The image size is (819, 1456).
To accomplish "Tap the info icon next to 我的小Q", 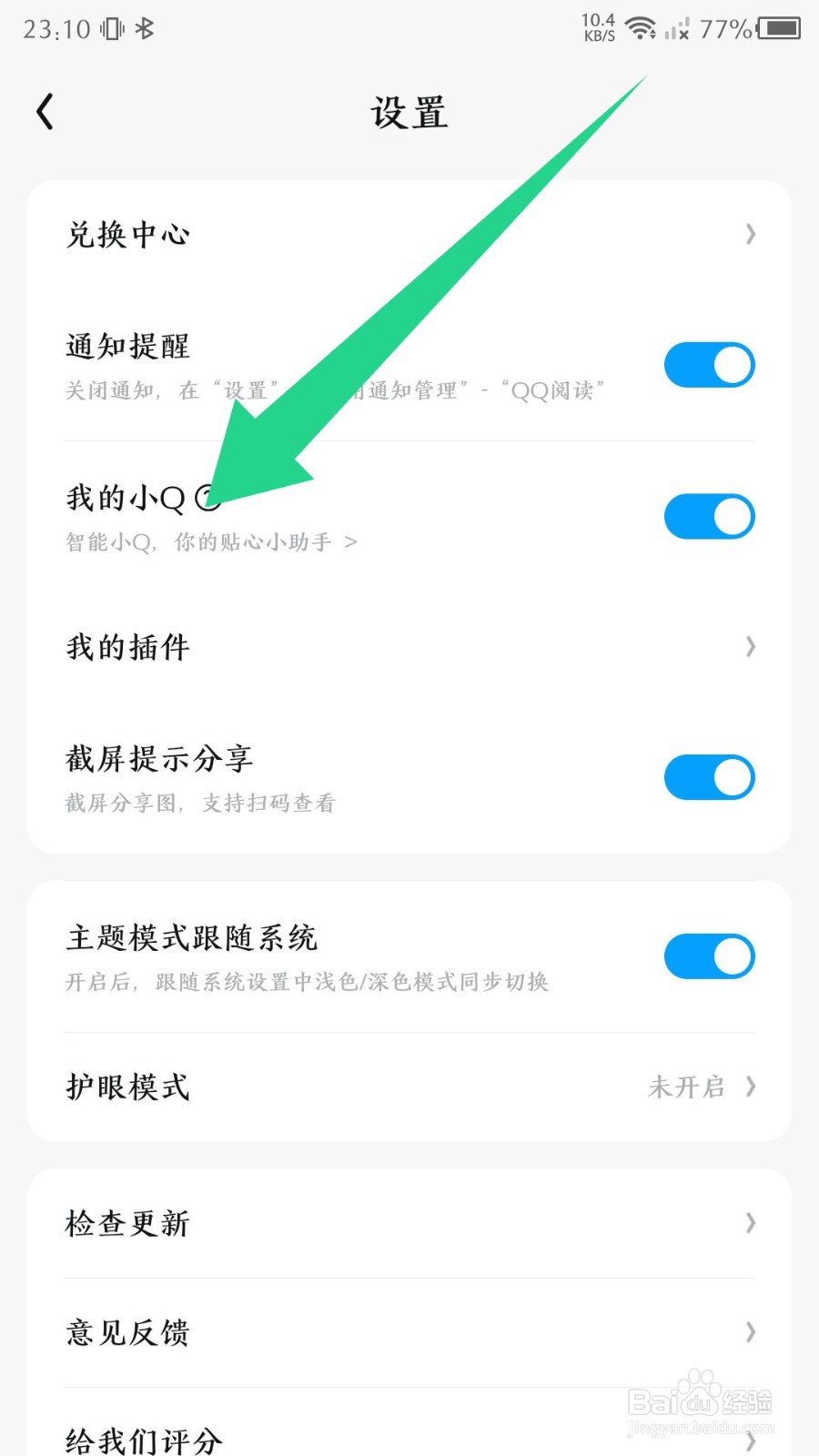I will [208, 499].
